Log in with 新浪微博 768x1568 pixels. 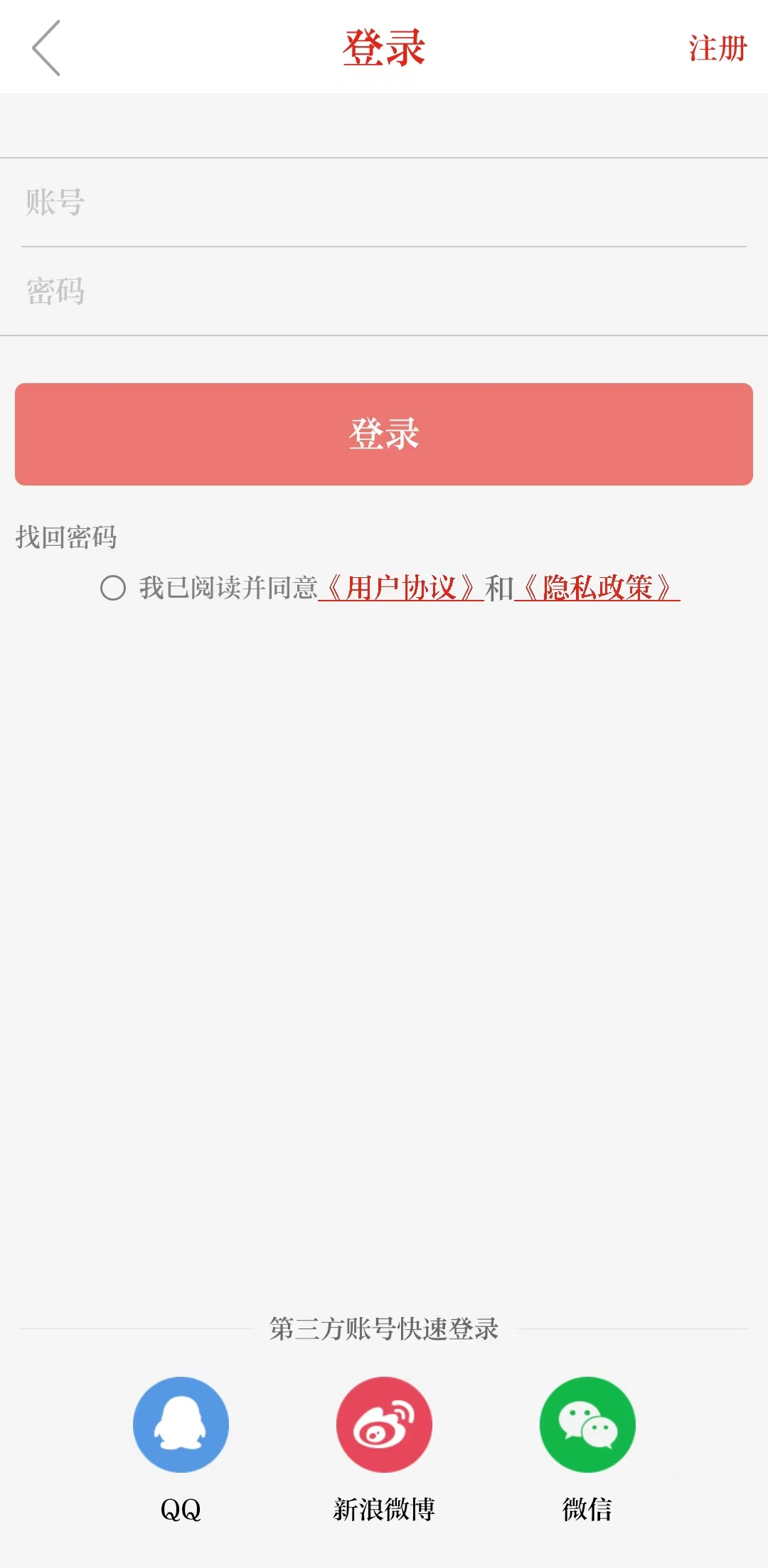pyautogui.click(x=384, y=1424)
